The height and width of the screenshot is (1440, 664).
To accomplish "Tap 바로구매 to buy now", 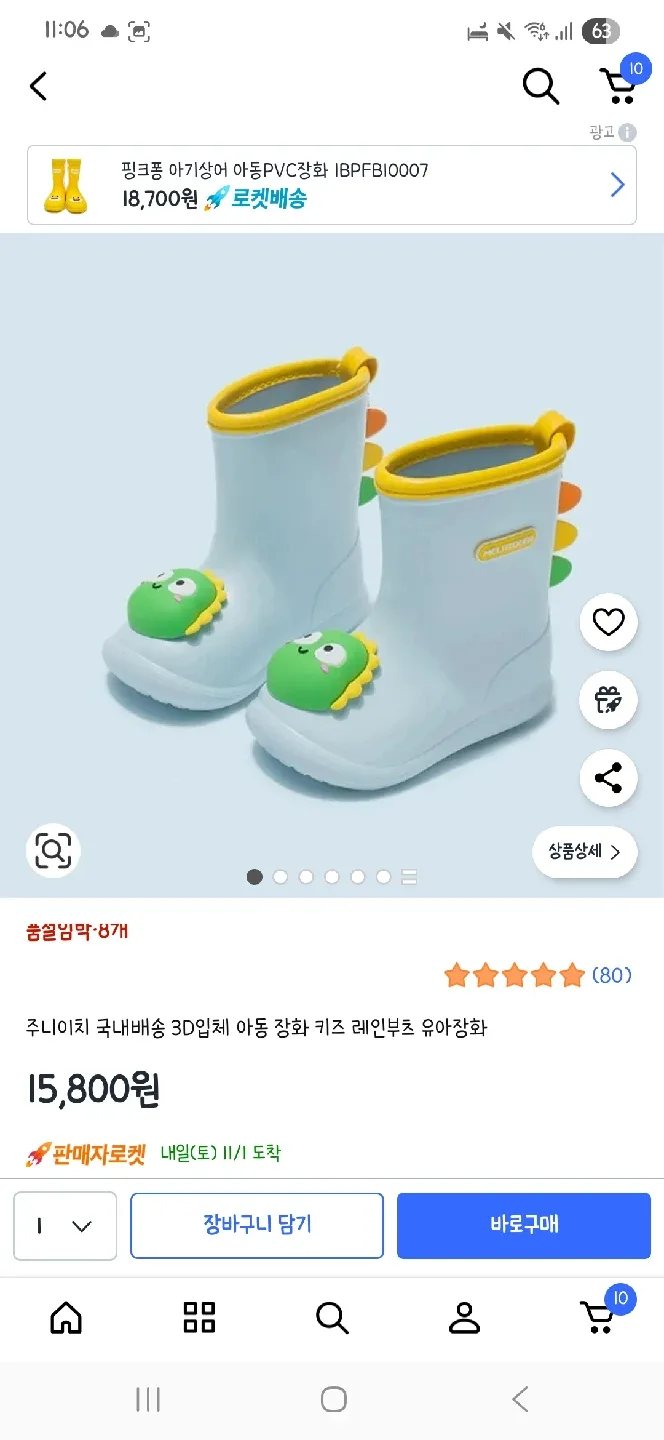I will point(524,1225).
